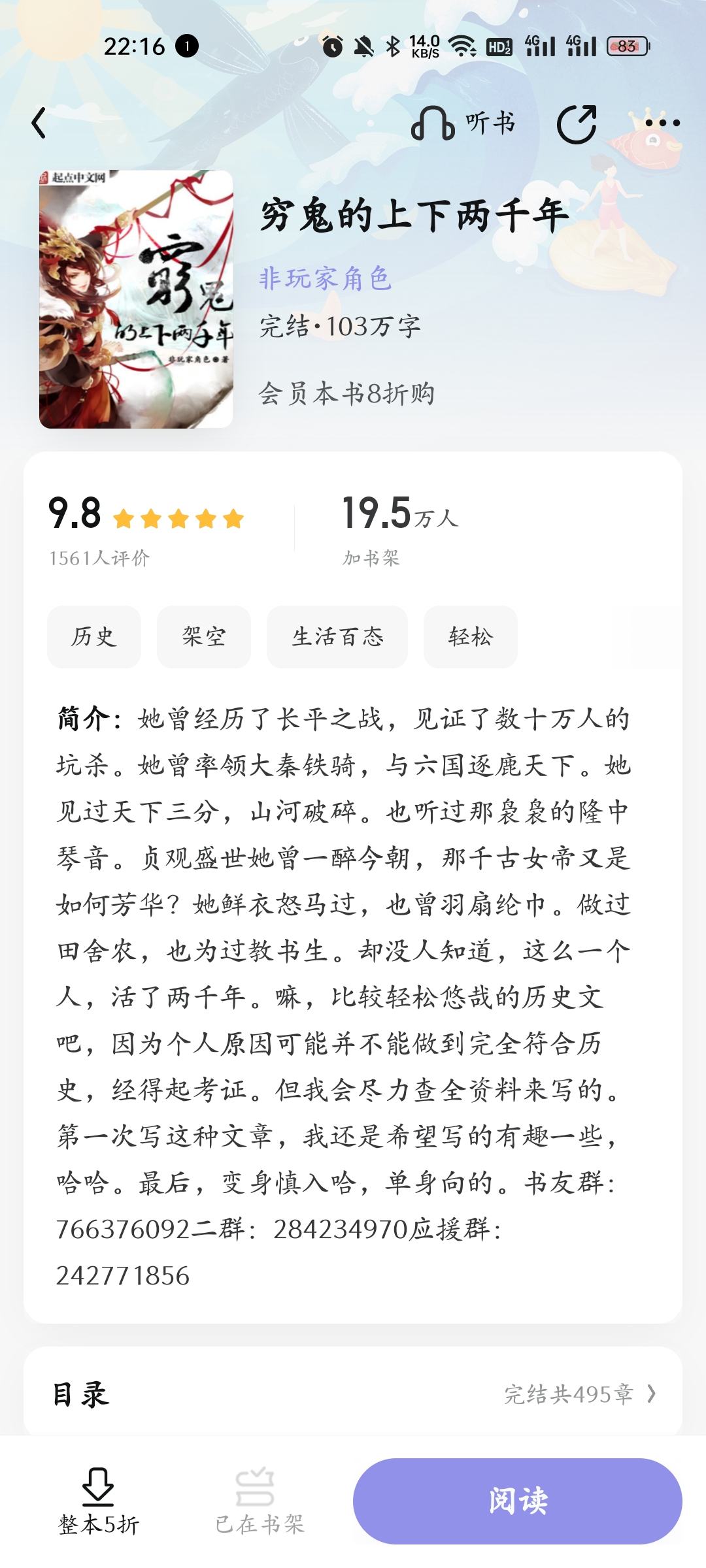Viewport: 706px width, 1568px height.
Task: Start reading with 阅读 button
Action: point(518,1501)
